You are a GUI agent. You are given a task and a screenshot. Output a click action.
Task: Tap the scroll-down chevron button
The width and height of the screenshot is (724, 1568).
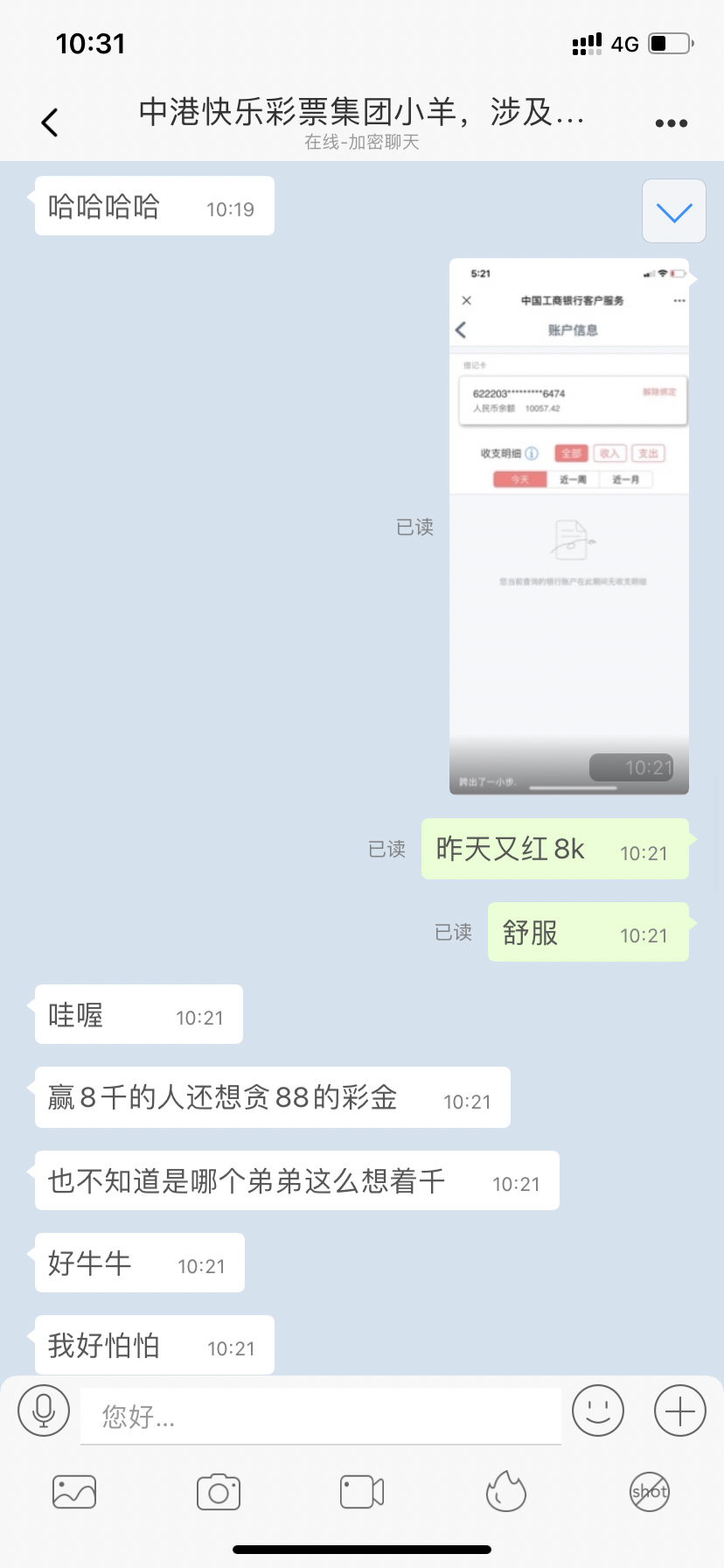673,211
